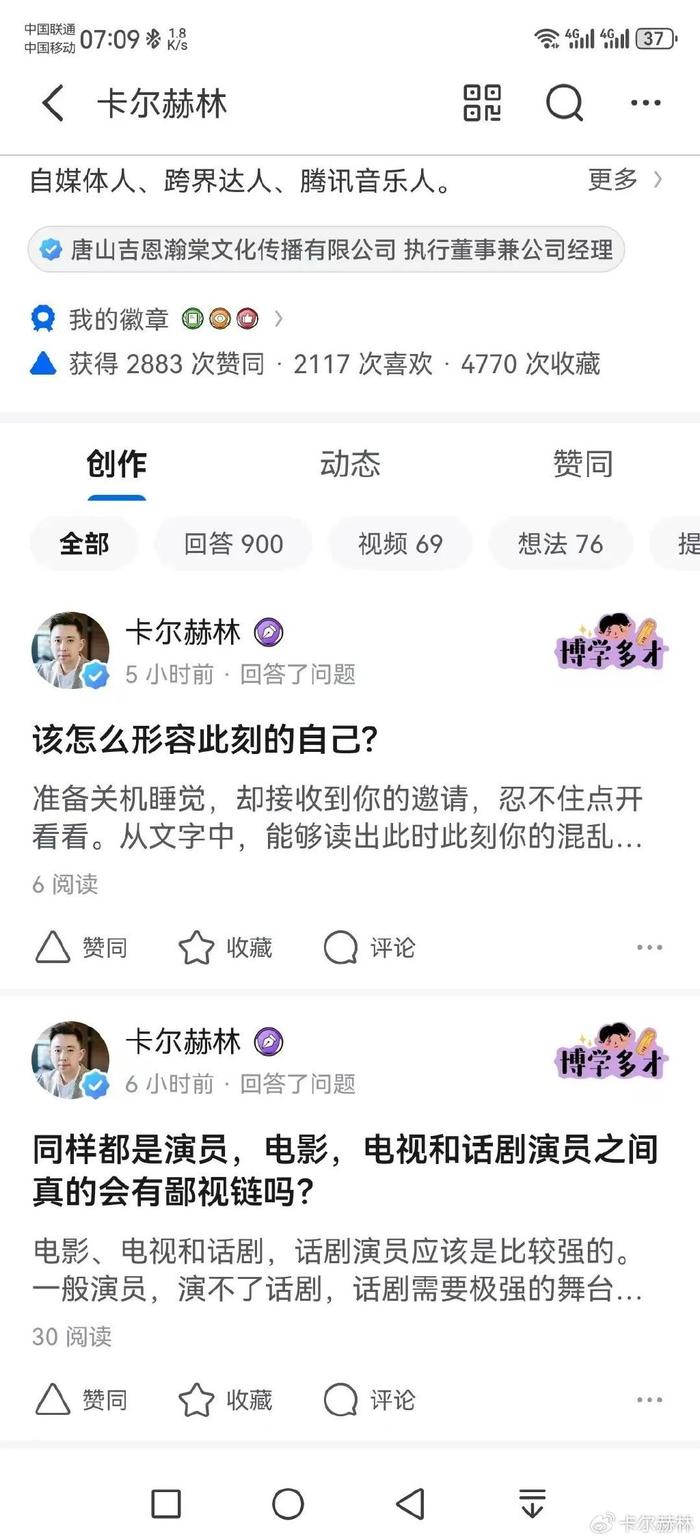Tap 收藏 under 该怎么形容此刻的自己

[225, 947]
